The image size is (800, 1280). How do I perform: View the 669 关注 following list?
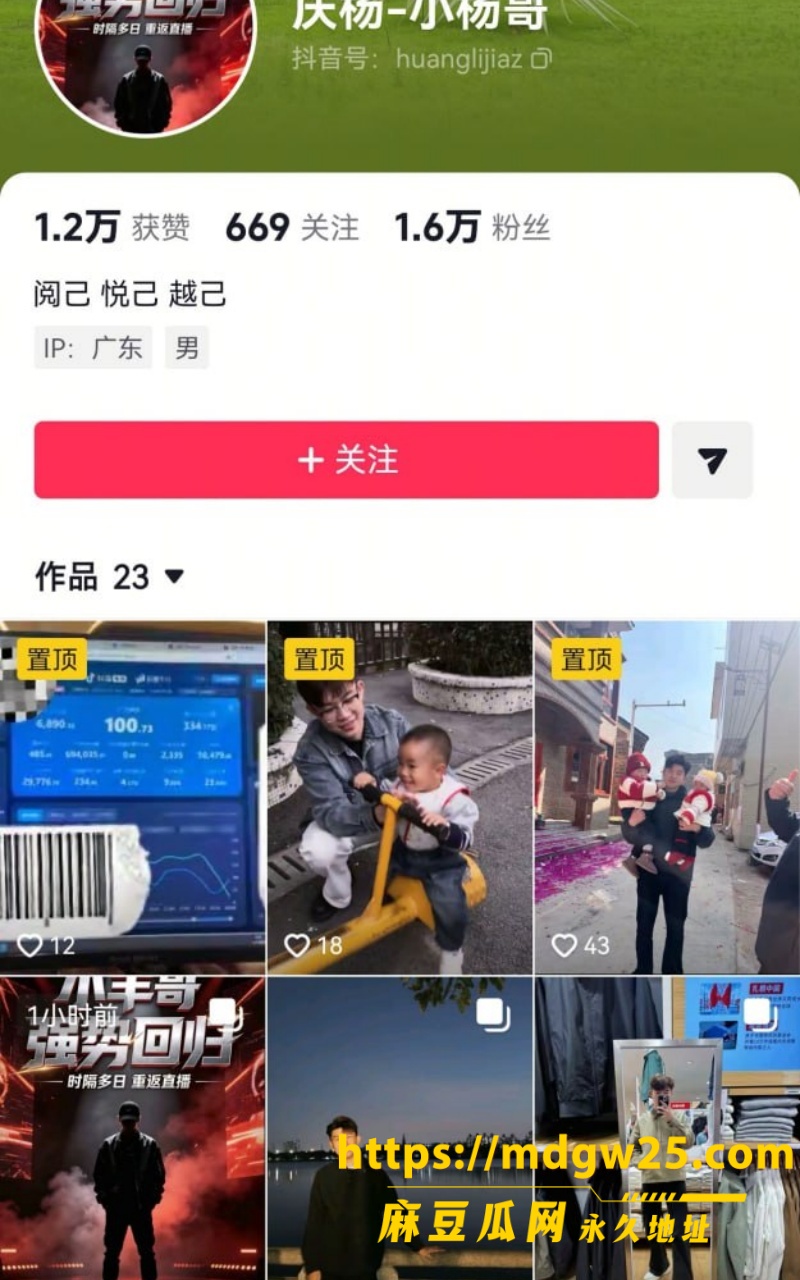click(x=291, y=228)
